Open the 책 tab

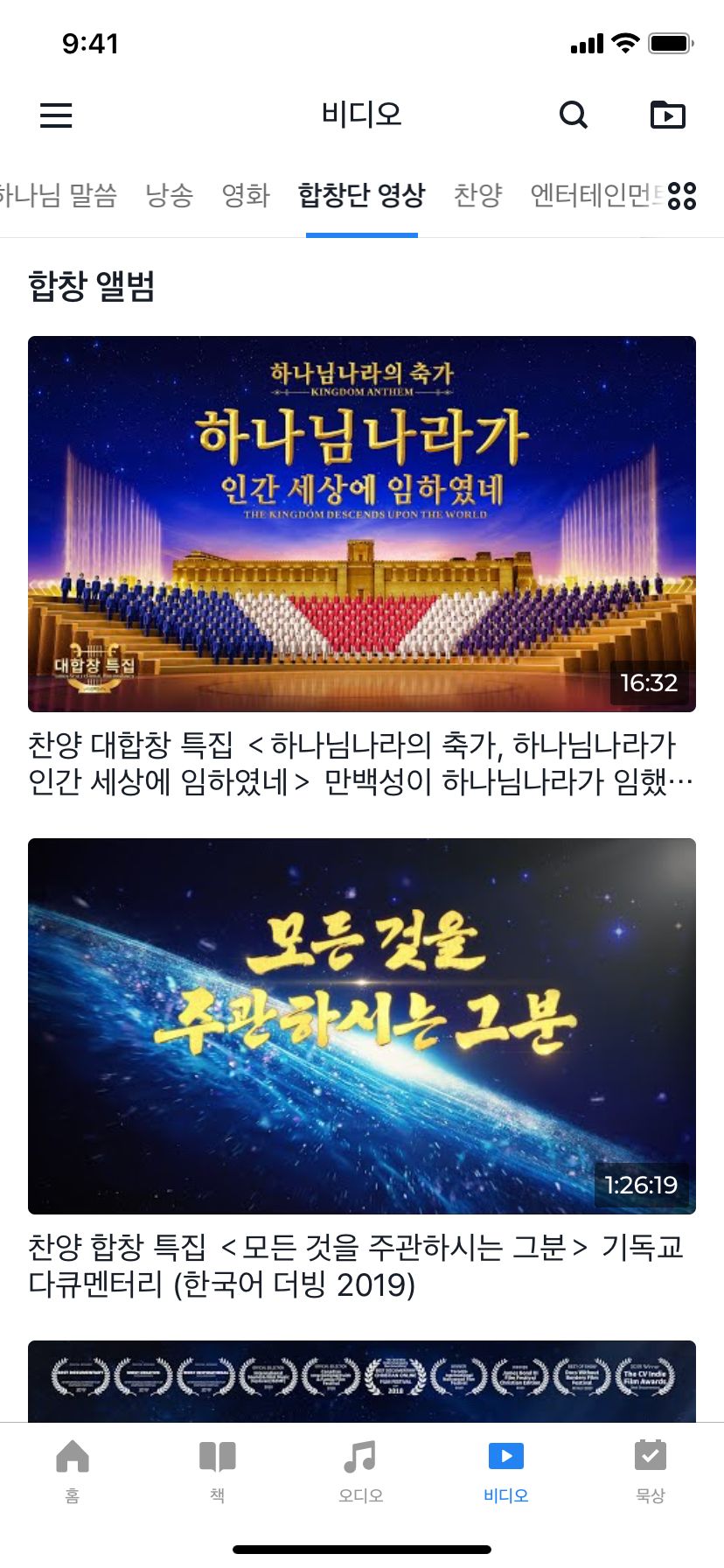click(217, 1472)
